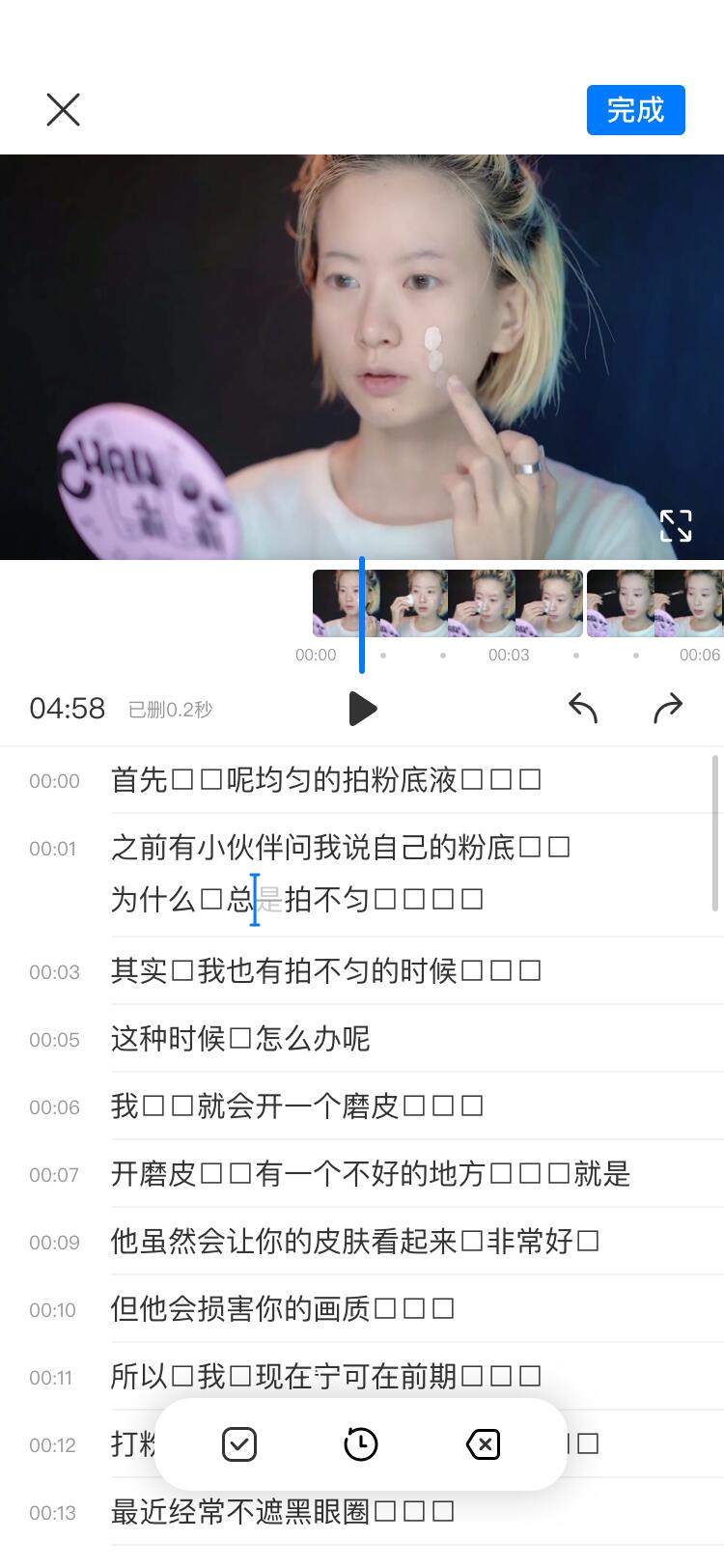Expand the video preview to fullscreen
The image size is (724, 1568).
[676, 526]
